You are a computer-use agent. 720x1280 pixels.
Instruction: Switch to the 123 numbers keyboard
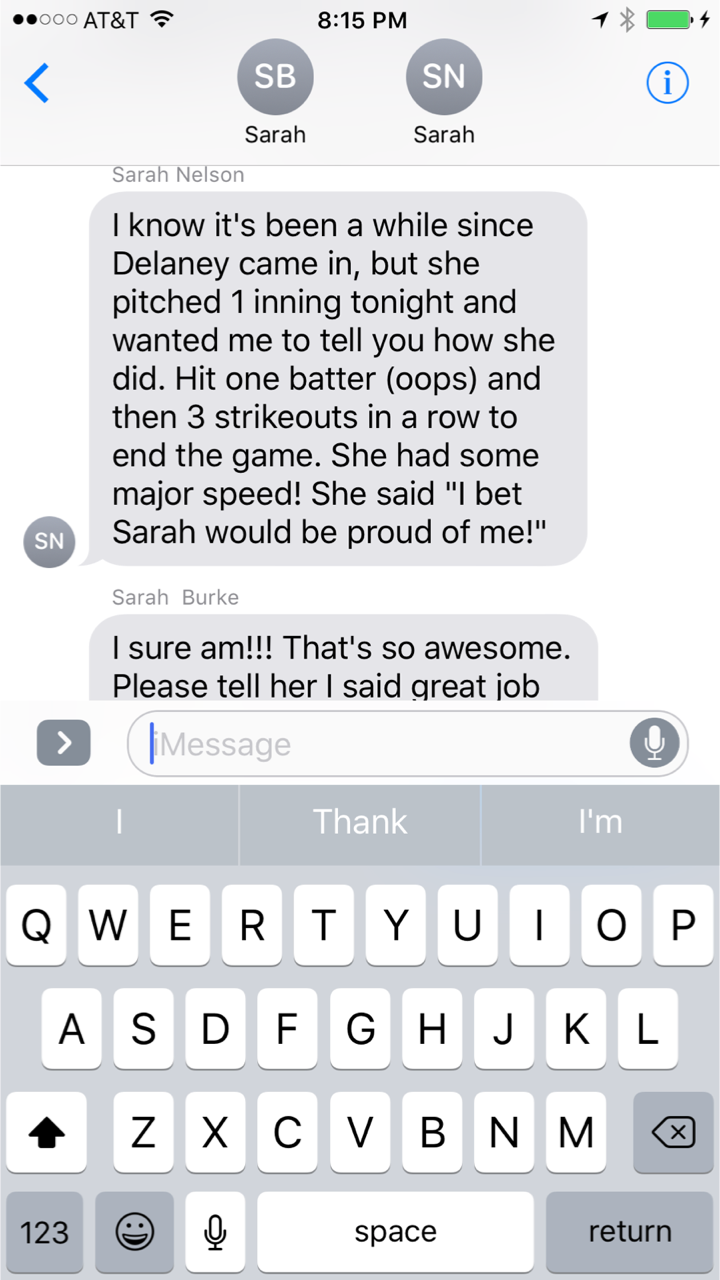(44, 1232)
